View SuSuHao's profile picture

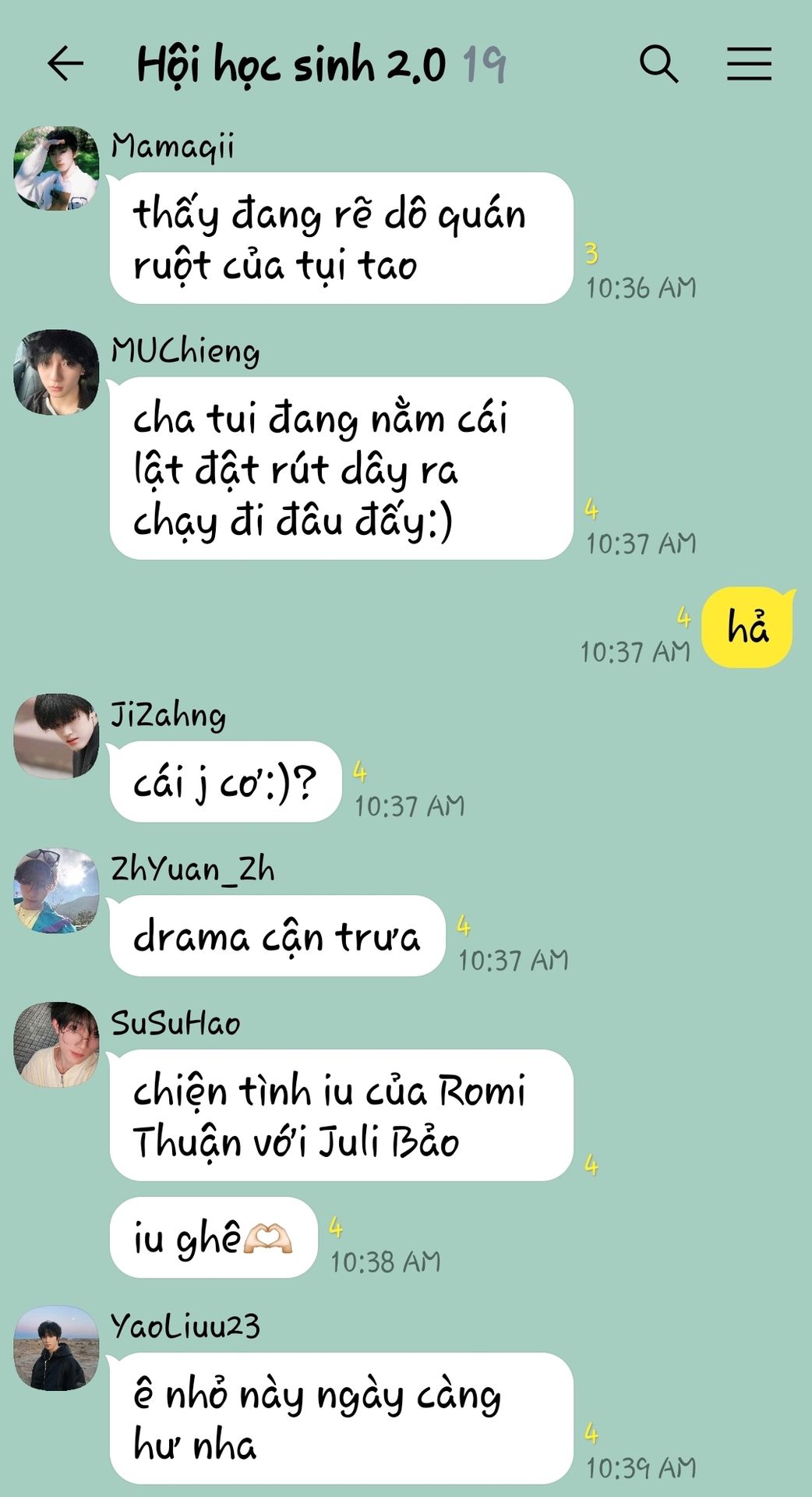tap(56, 1045)
